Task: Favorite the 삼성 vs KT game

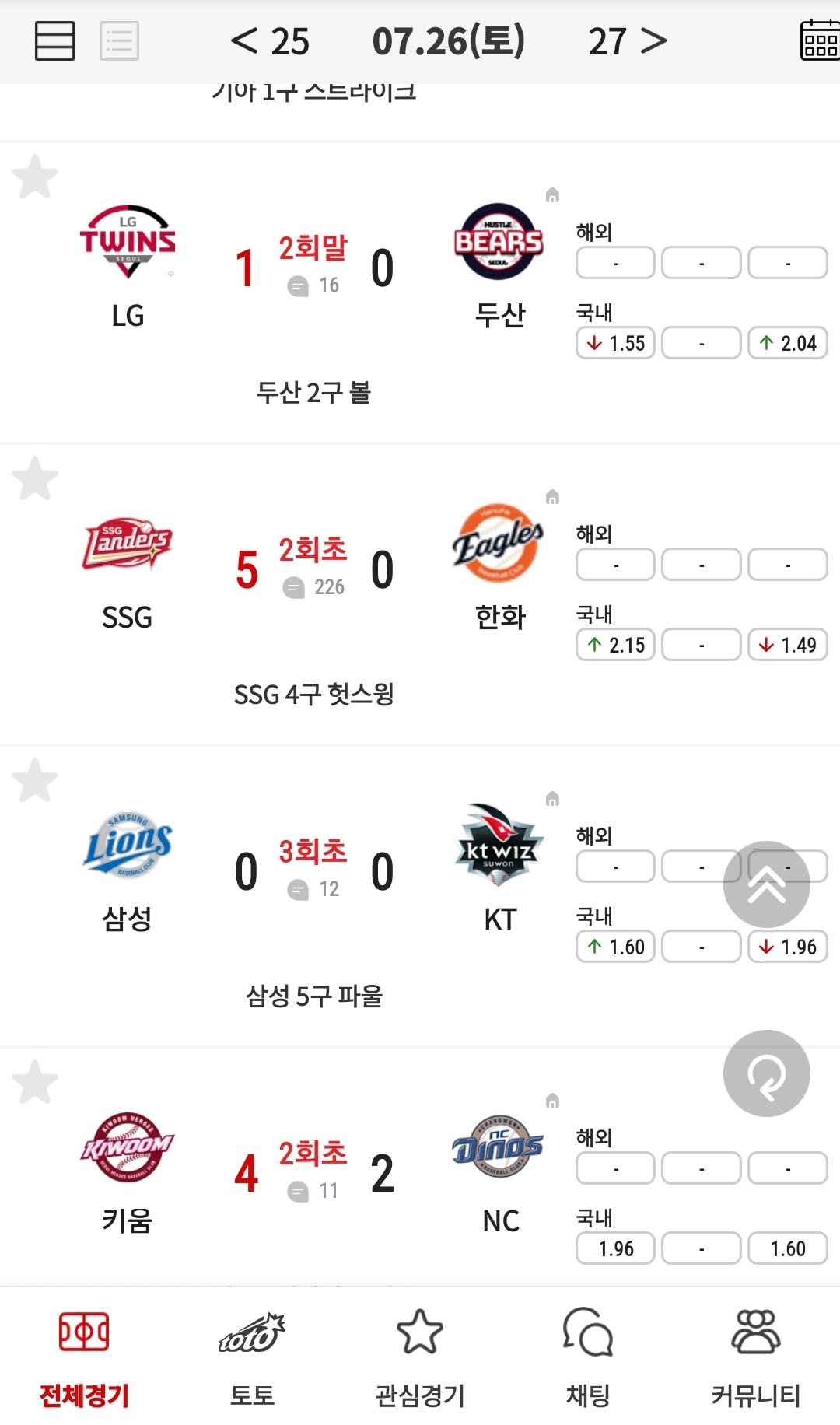Action: point(35,780)
